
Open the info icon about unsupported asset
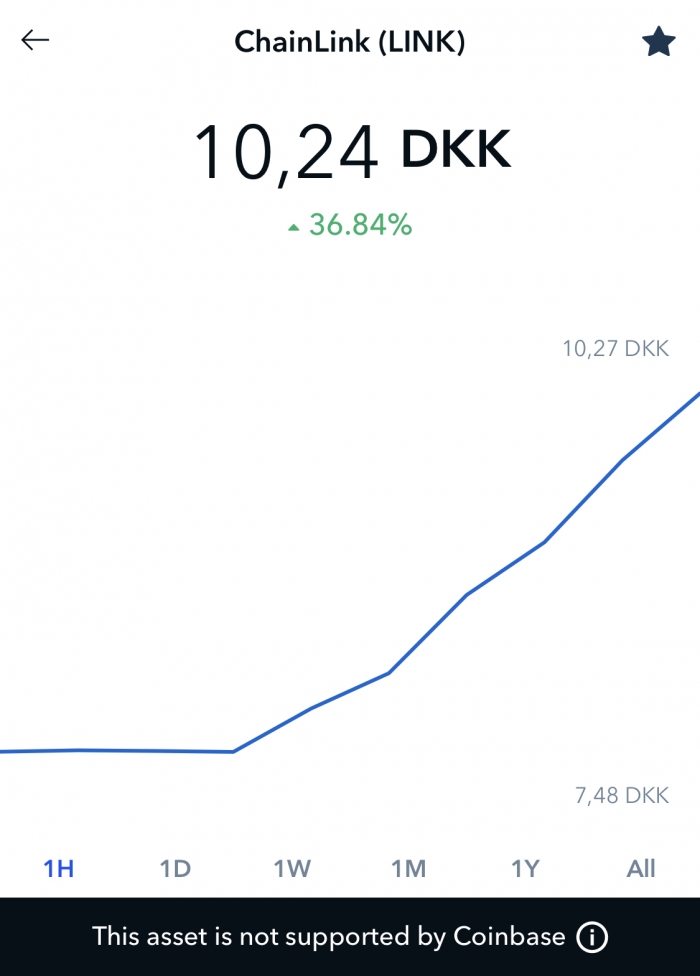point(592,937)
